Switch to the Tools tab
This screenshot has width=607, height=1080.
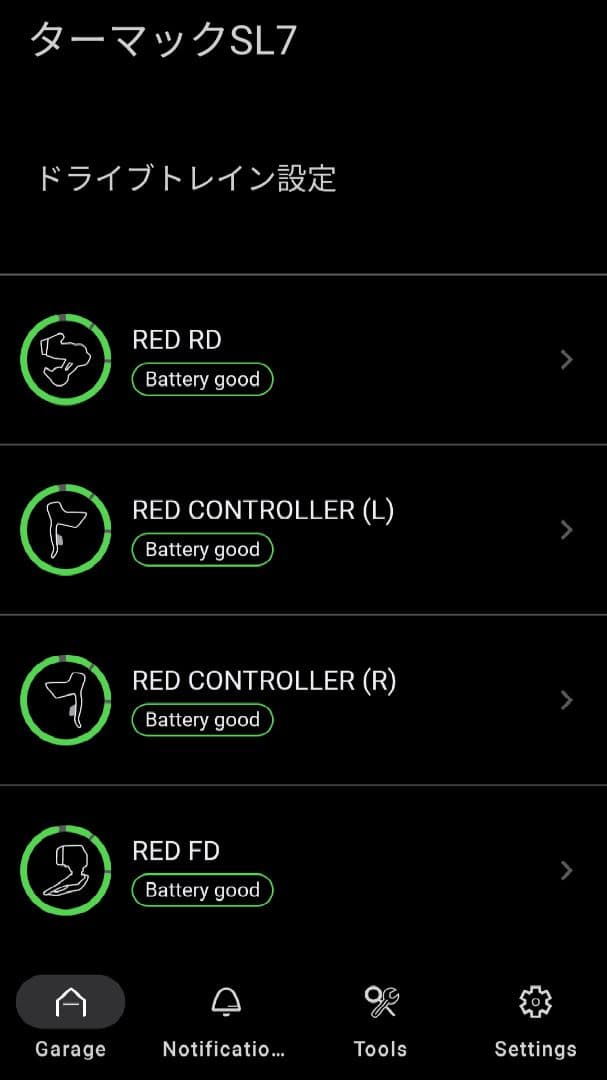[381, 1018]
